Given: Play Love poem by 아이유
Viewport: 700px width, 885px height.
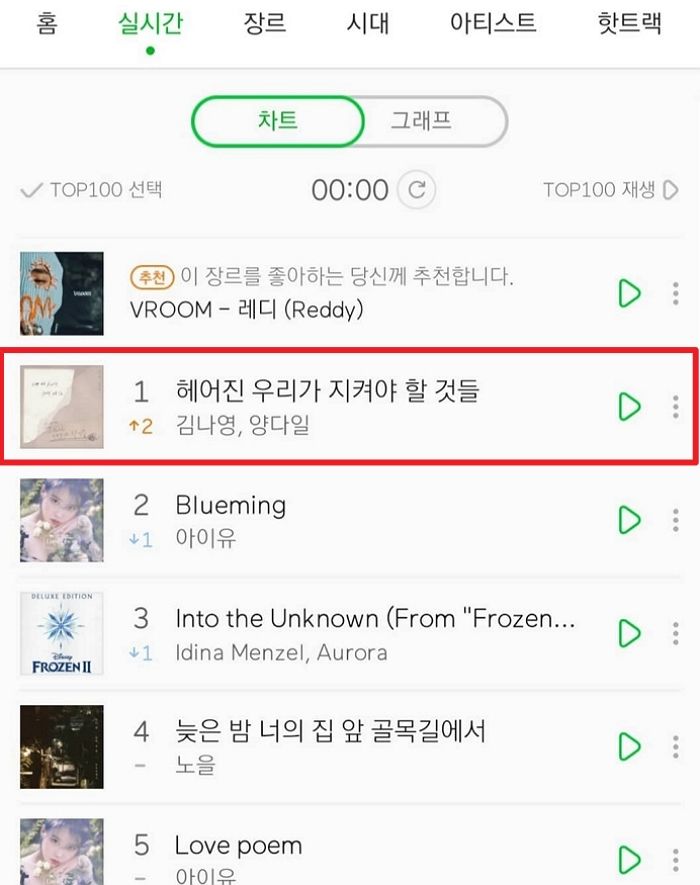Looking at the screenshot, I should (x=629, y=859).
